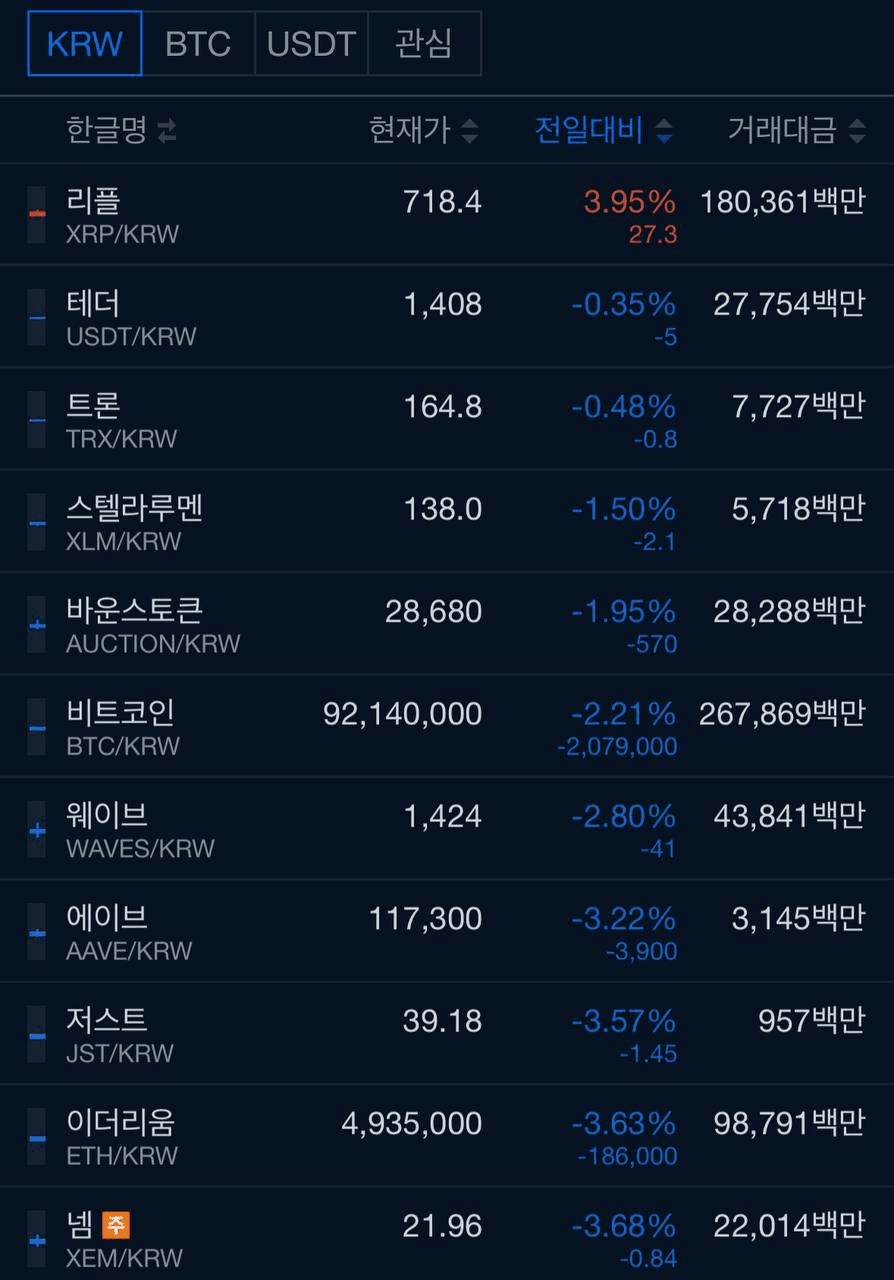Open the 넴 XEM/KRW row
This screenshot has width=894, height=1280.
(447, 1238)
